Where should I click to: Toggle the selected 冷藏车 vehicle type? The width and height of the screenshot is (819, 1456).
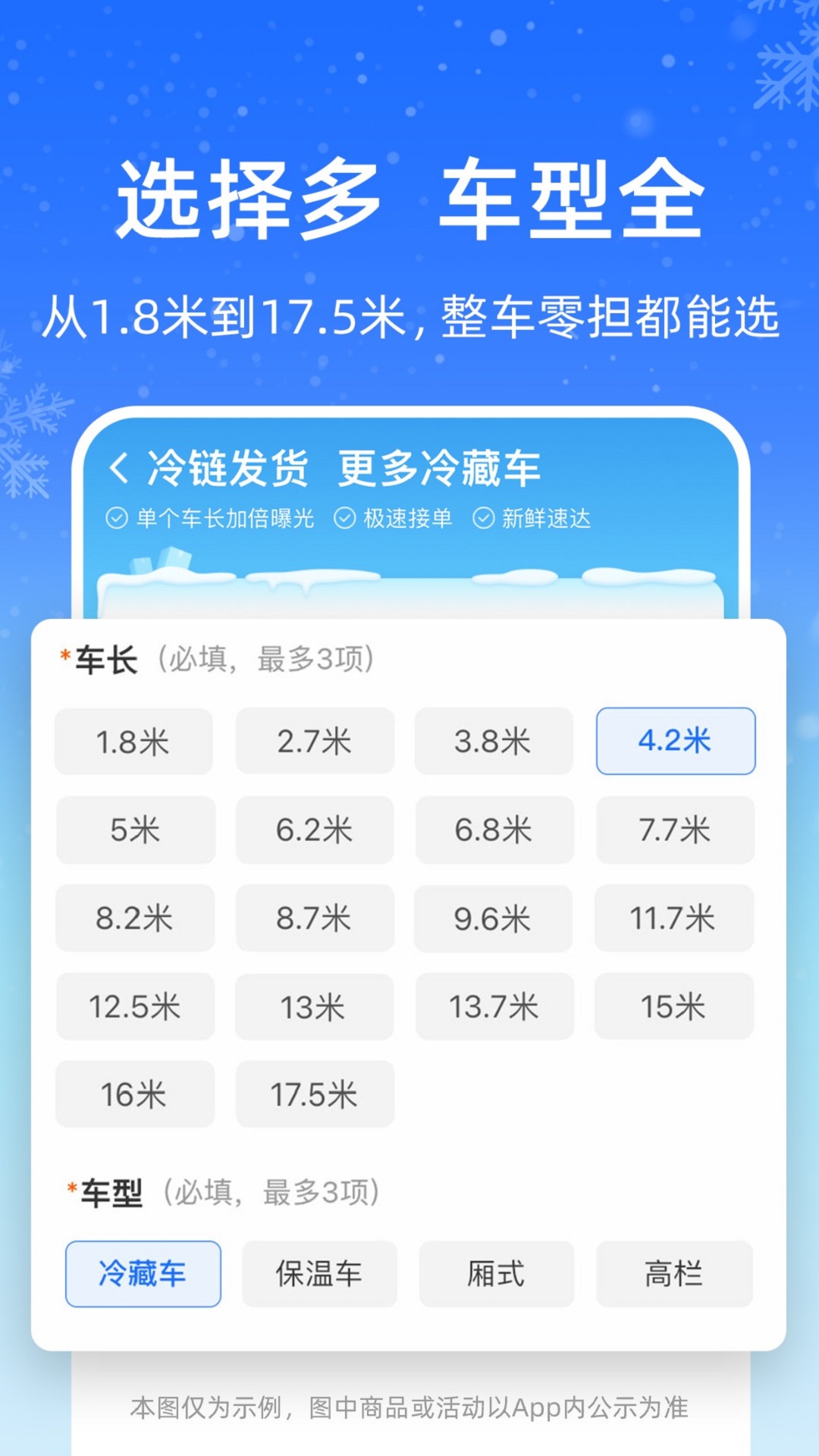coord(143,1274)
